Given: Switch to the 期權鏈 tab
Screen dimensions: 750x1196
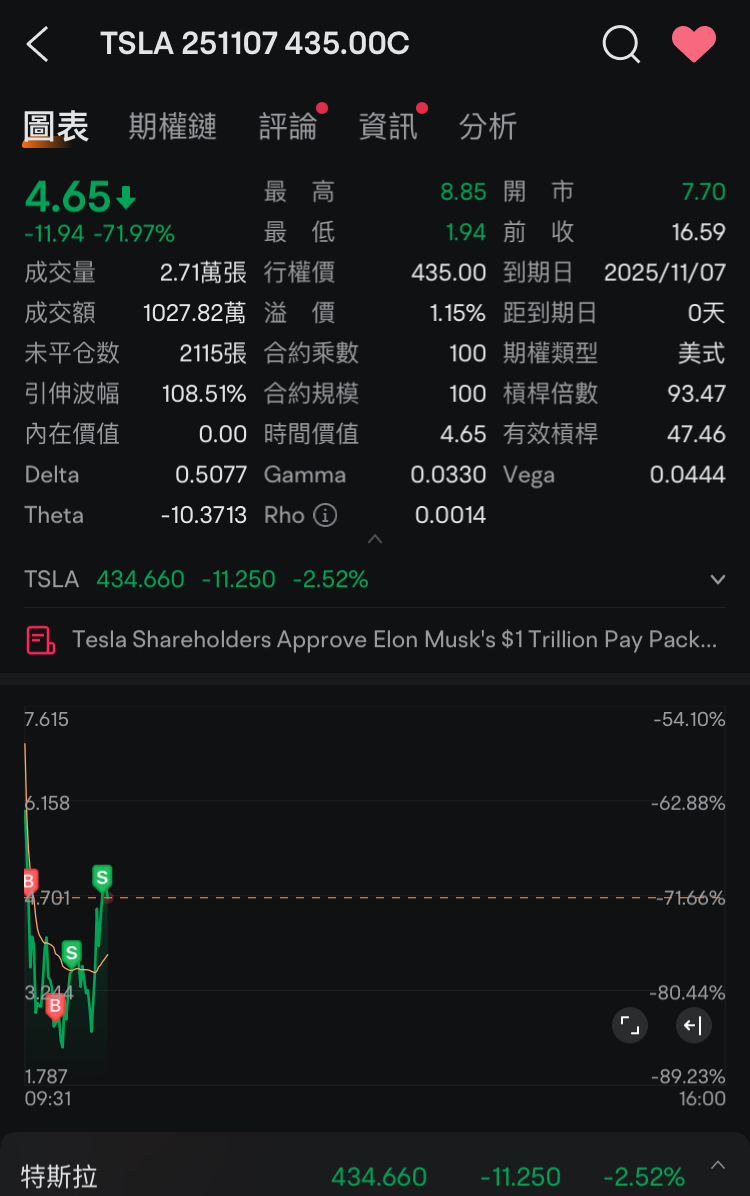Looking at the screenshot, I should (x=172, y=126).
